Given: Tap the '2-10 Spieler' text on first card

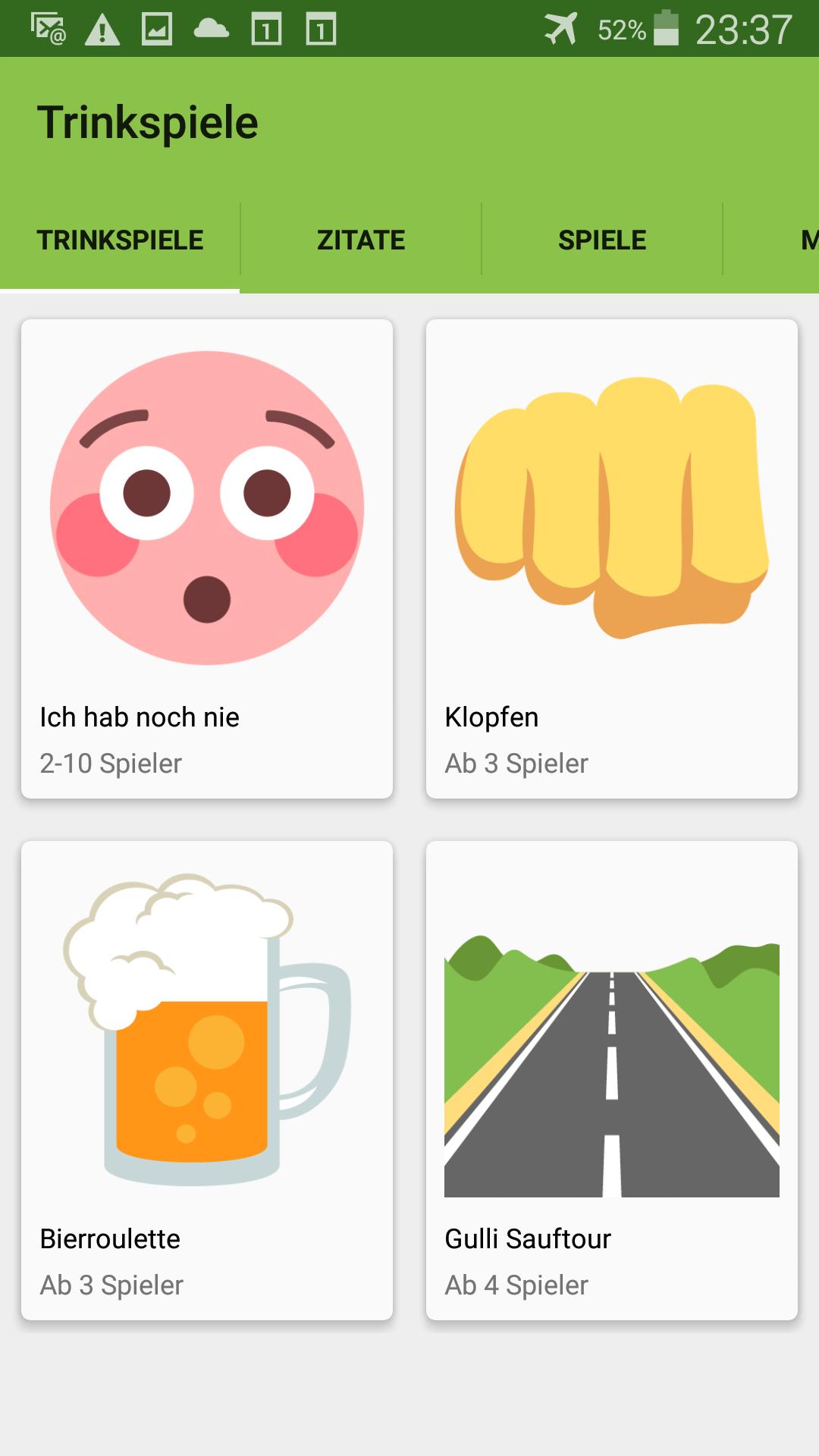Looking at the screenshot, I should [111, 764].
